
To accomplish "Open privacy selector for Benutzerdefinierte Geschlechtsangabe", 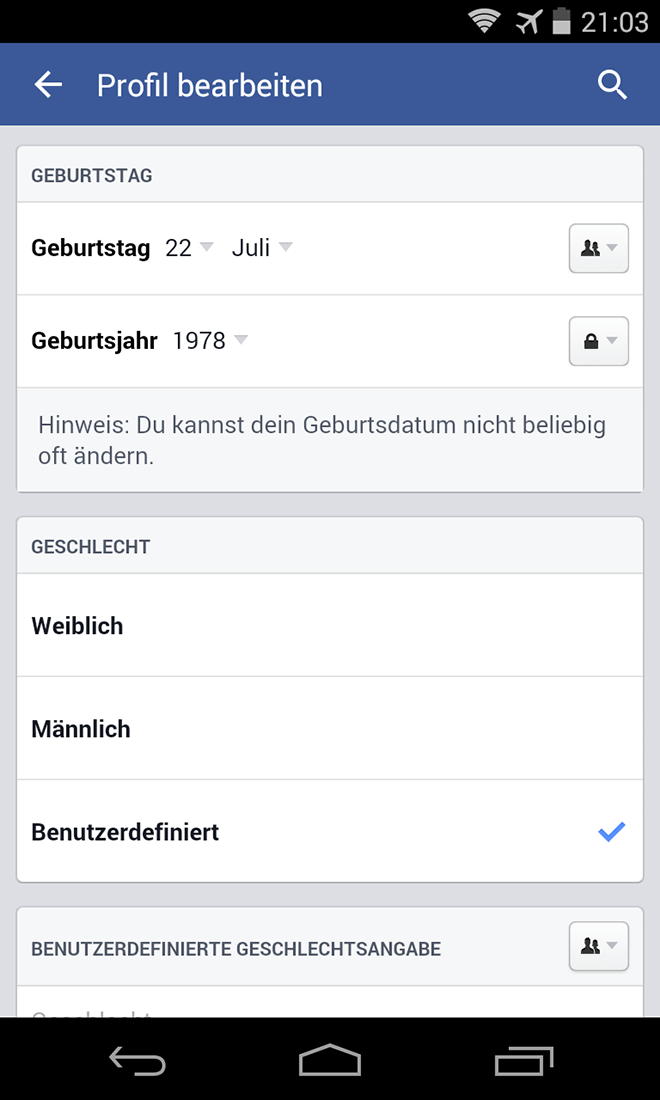I will (x=598, y=946).
